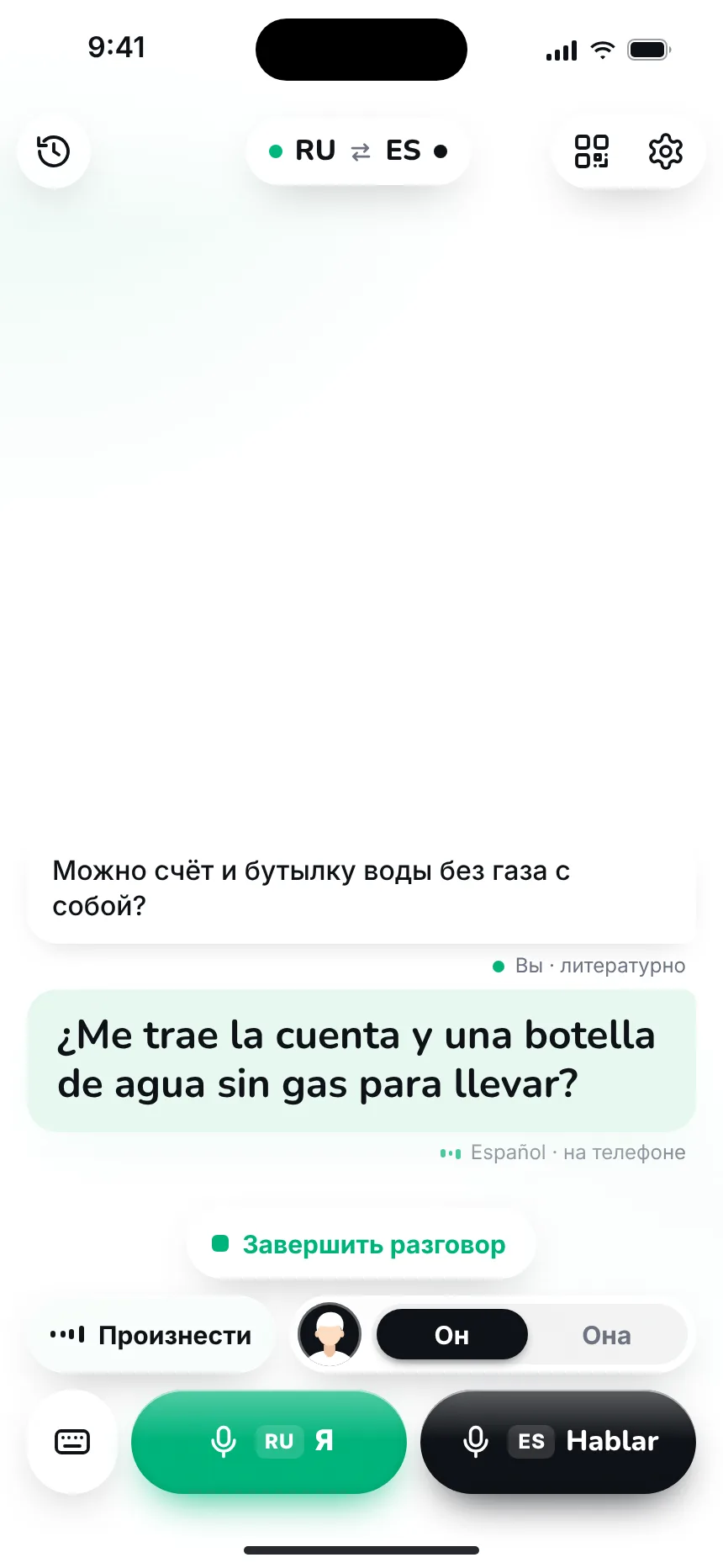Tap the Russian phrase bubble
723x1568 pixels.
(x=361, y=888)
